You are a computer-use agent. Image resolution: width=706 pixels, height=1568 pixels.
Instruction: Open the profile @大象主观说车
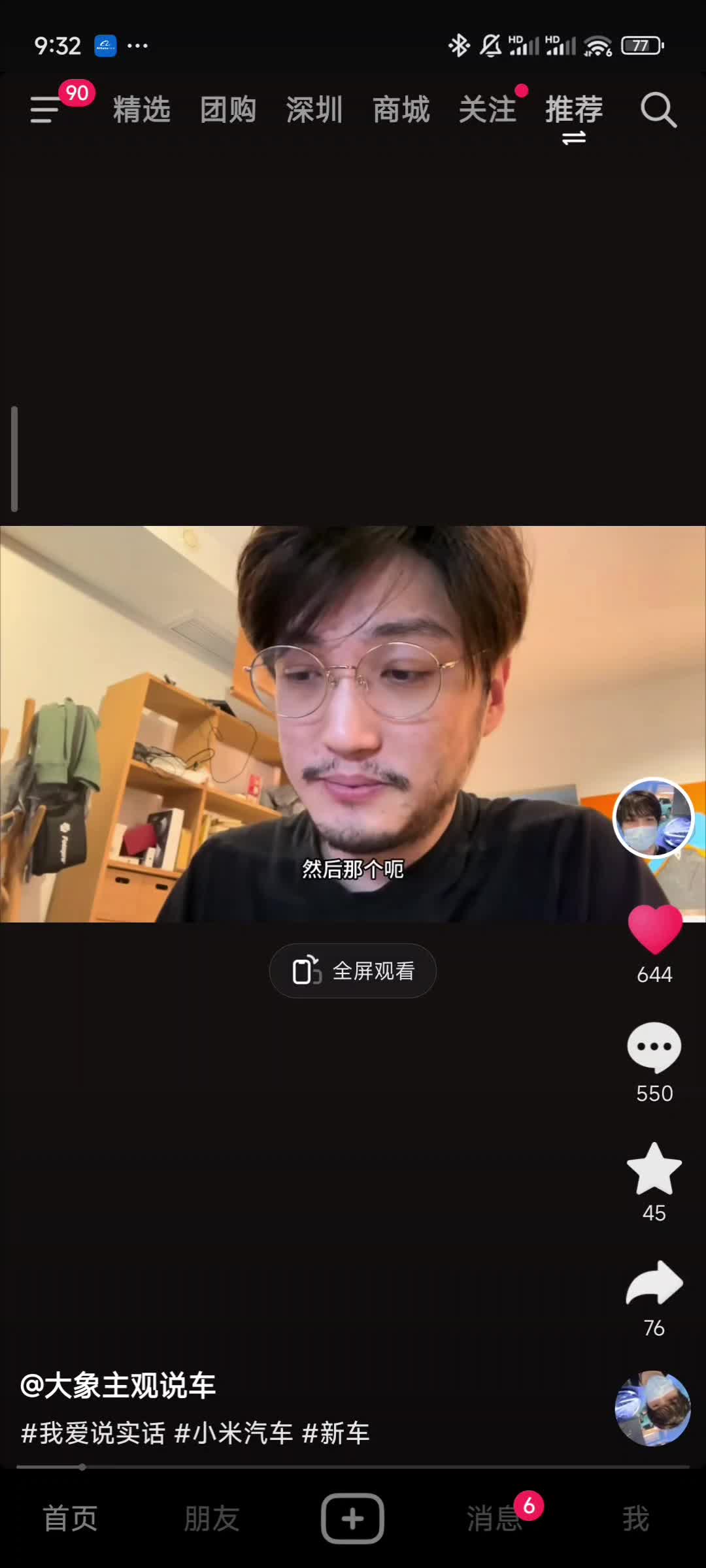coord(118,1385)
